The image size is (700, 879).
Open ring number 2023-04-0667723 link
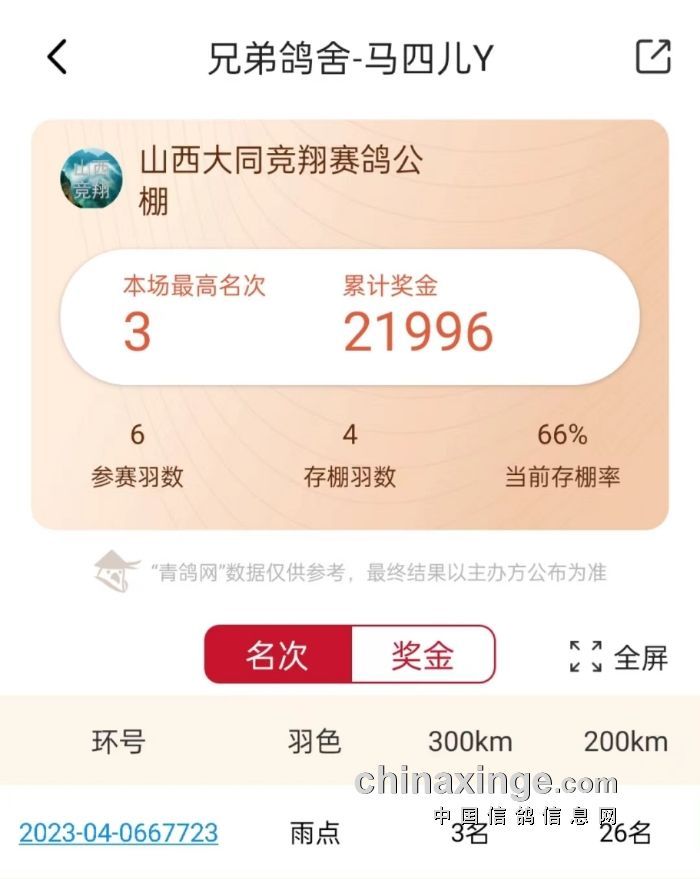[x=118, y=832]
